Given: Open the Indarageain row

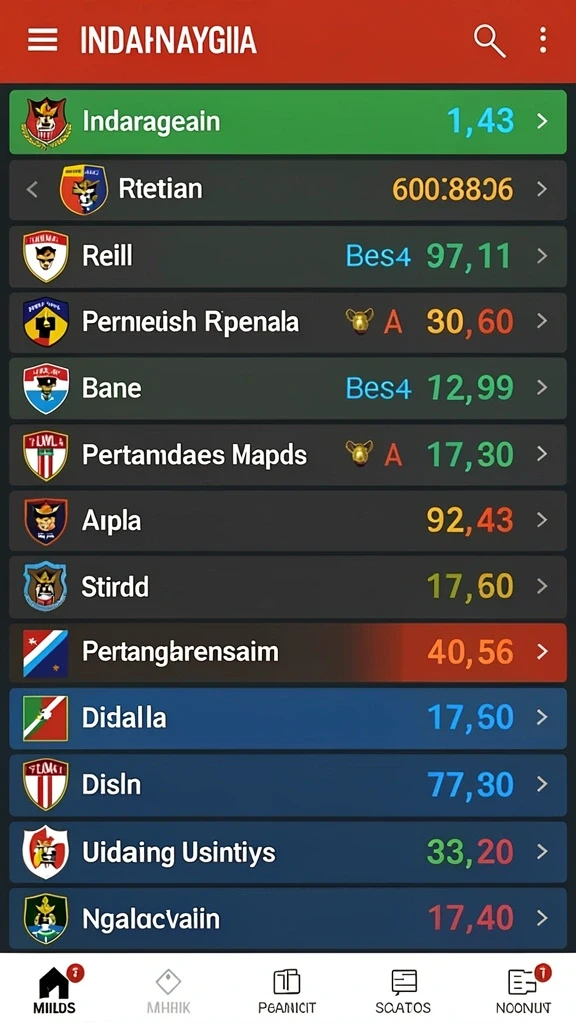Looking at the screenshot, I should click(288, 122).
